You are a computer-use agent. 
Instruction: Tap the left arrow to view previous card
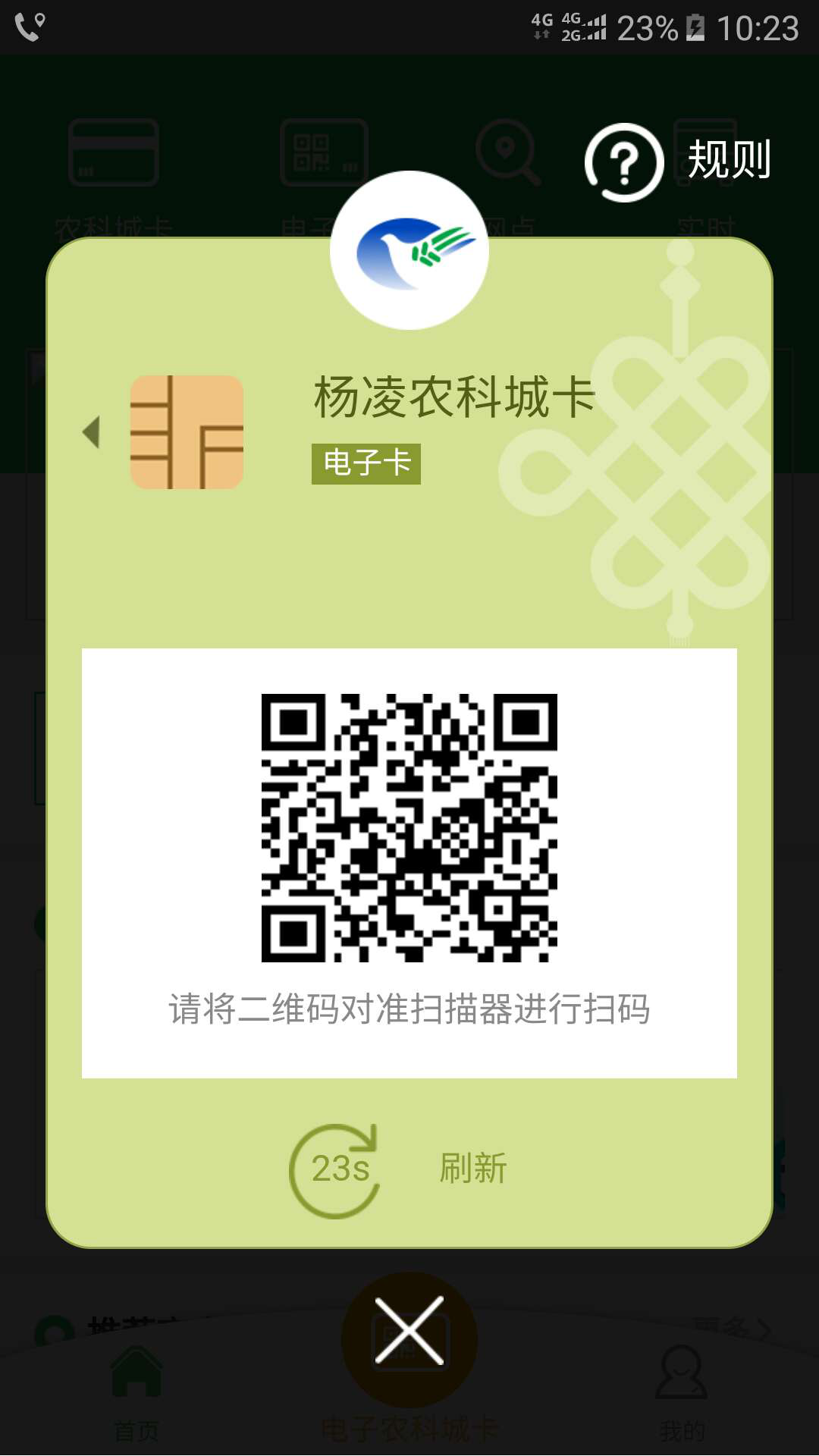91,431
